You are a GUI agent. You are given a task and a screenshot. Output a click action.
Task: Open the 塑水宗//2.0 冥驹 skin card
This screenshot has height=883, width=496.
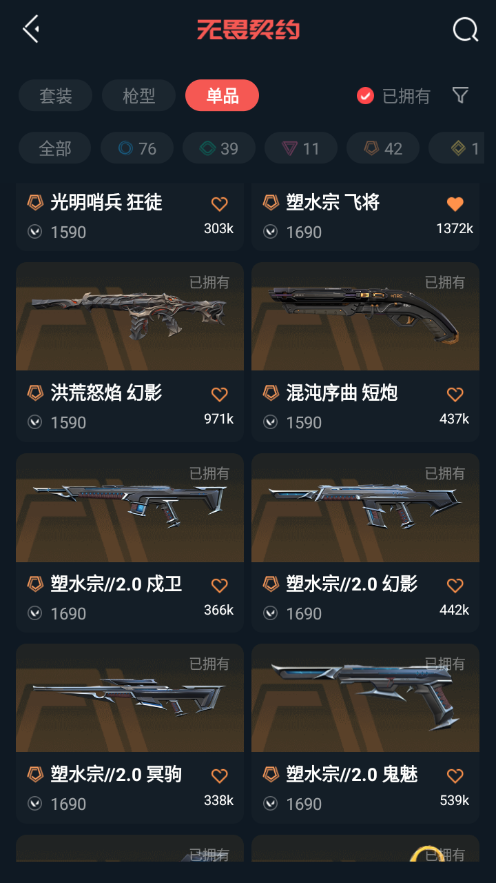[x=130, y=734]
